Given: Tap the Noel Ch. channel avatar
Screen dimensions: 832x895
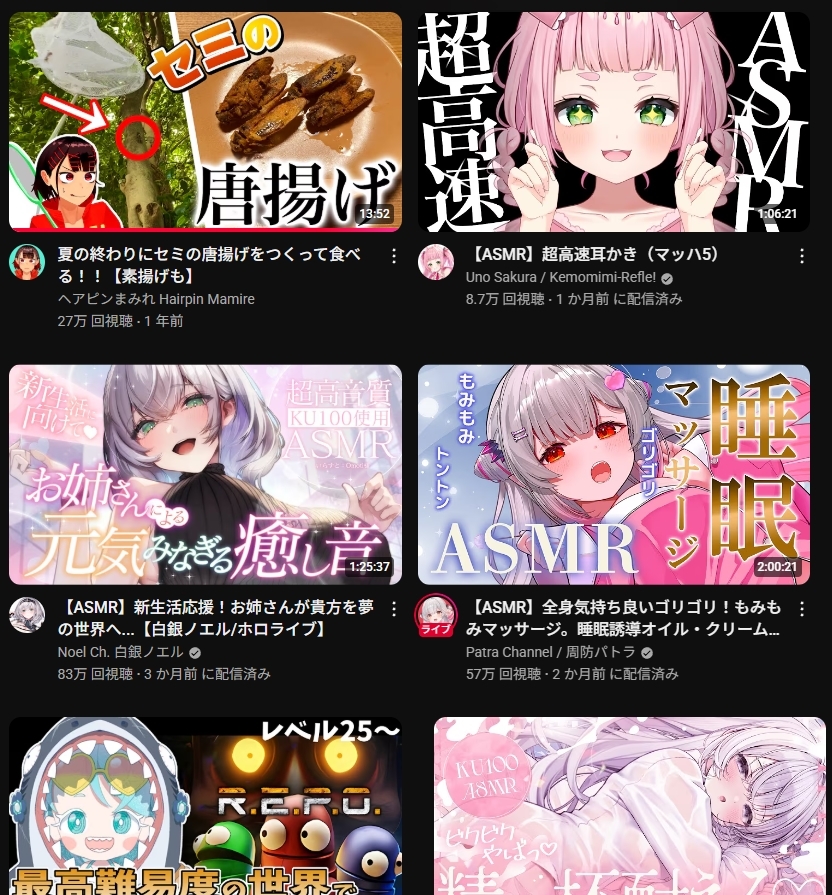Looking at the screenshot, I should pyautogui.click(x=27, y=615).
